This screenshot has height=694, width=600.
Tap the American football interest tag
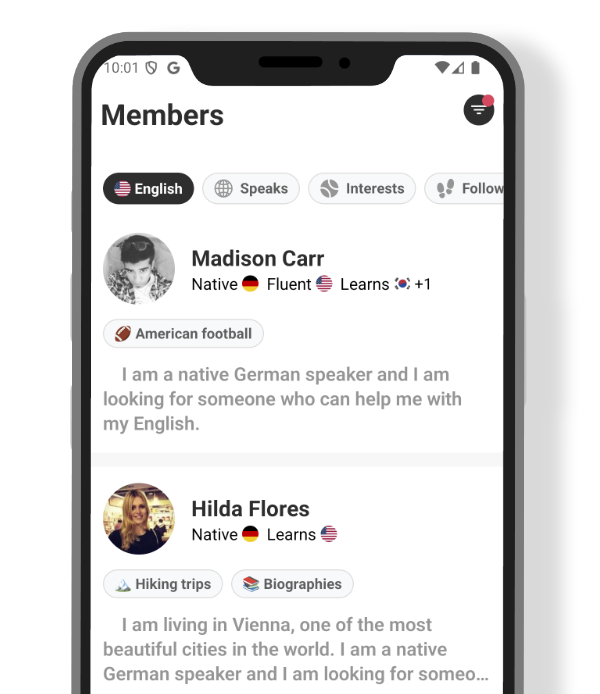[x=183, y=334]
